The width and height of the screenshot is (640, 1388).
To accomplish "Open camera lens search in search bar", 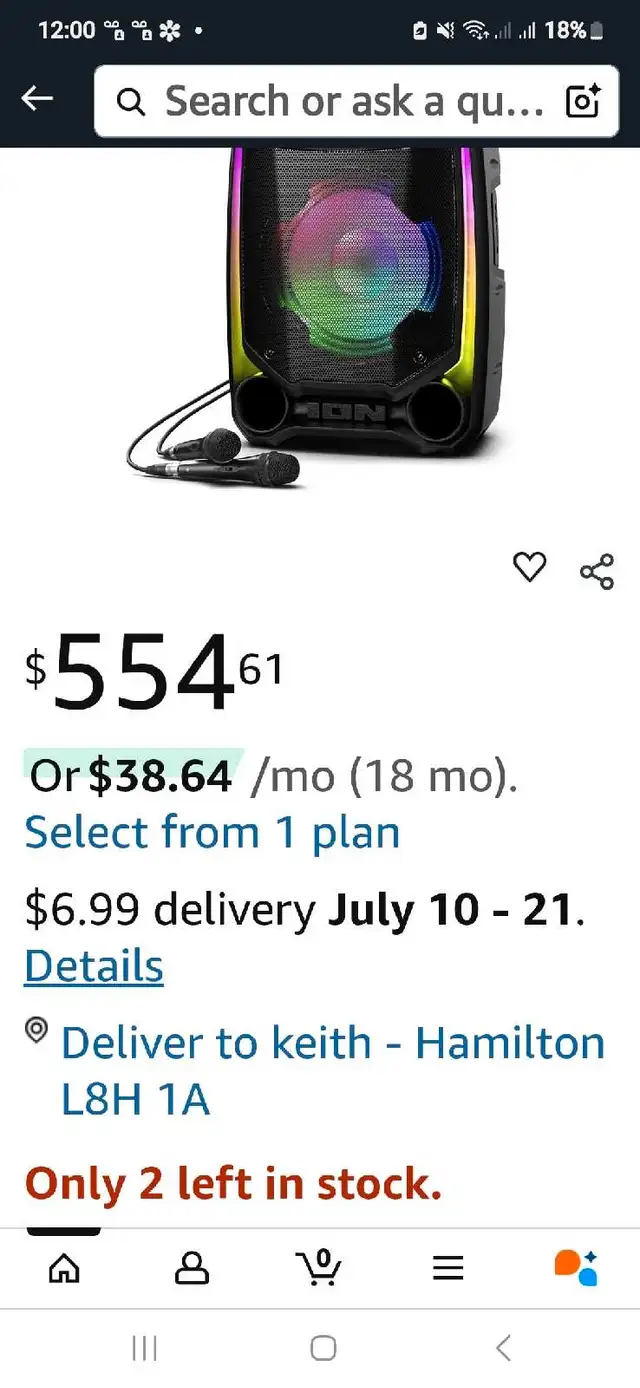I will [583, 100].
